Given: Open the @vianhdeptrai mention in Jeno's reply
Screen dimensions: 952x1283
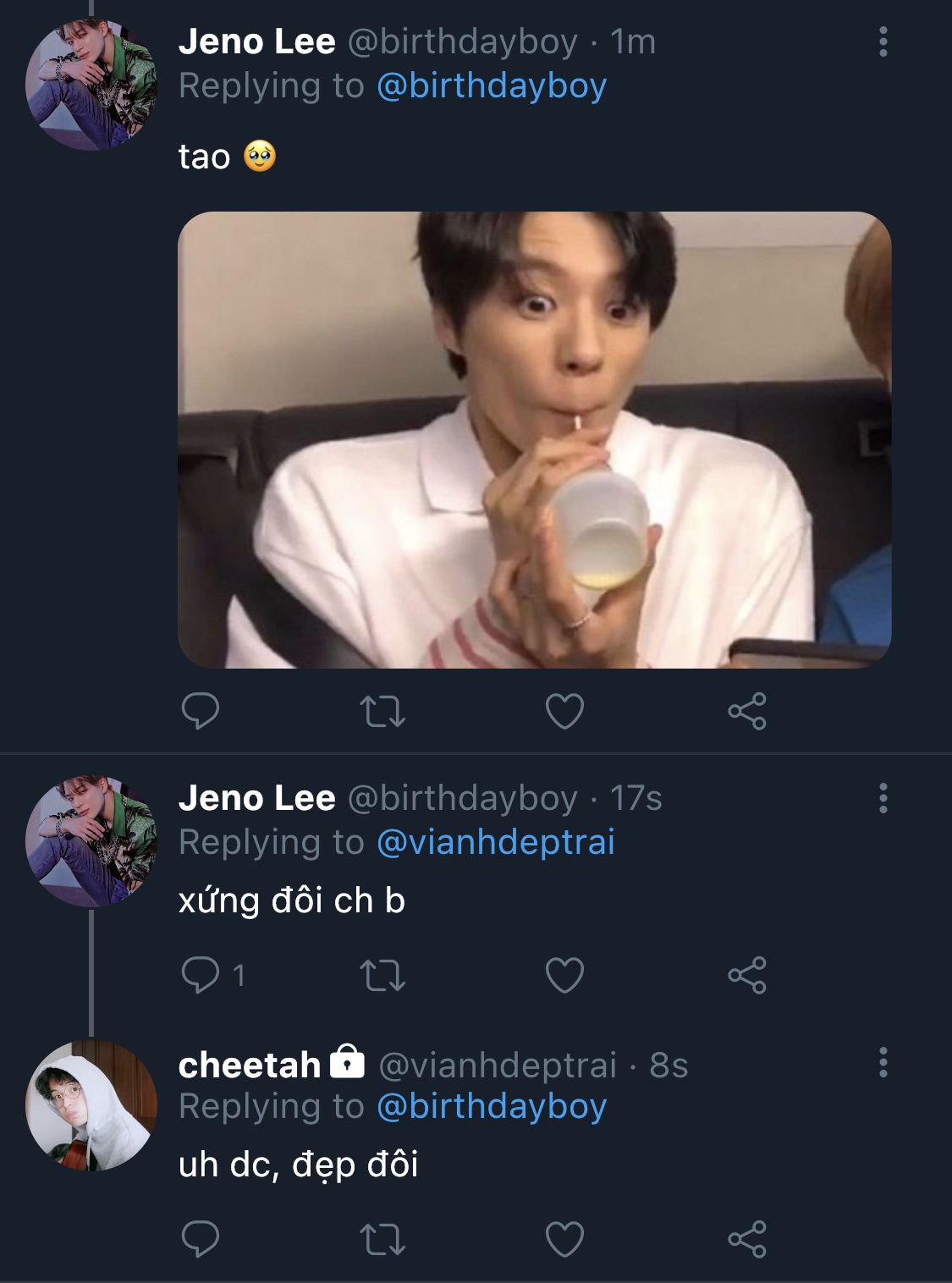Looking at the screenshot, I should (495, 842).
